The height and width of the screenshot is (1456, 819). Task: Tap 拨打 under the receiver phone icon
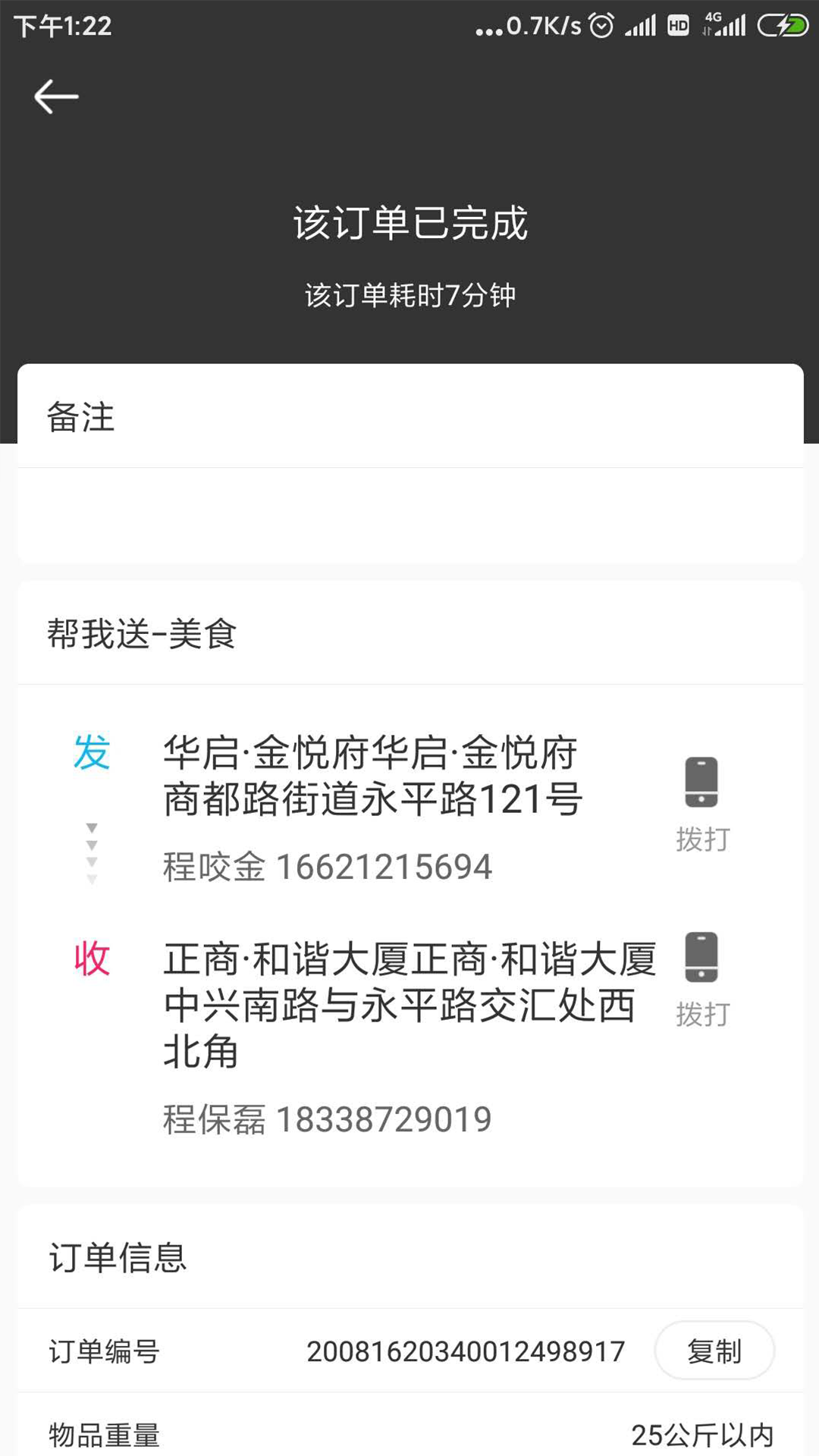[701, 1012]
